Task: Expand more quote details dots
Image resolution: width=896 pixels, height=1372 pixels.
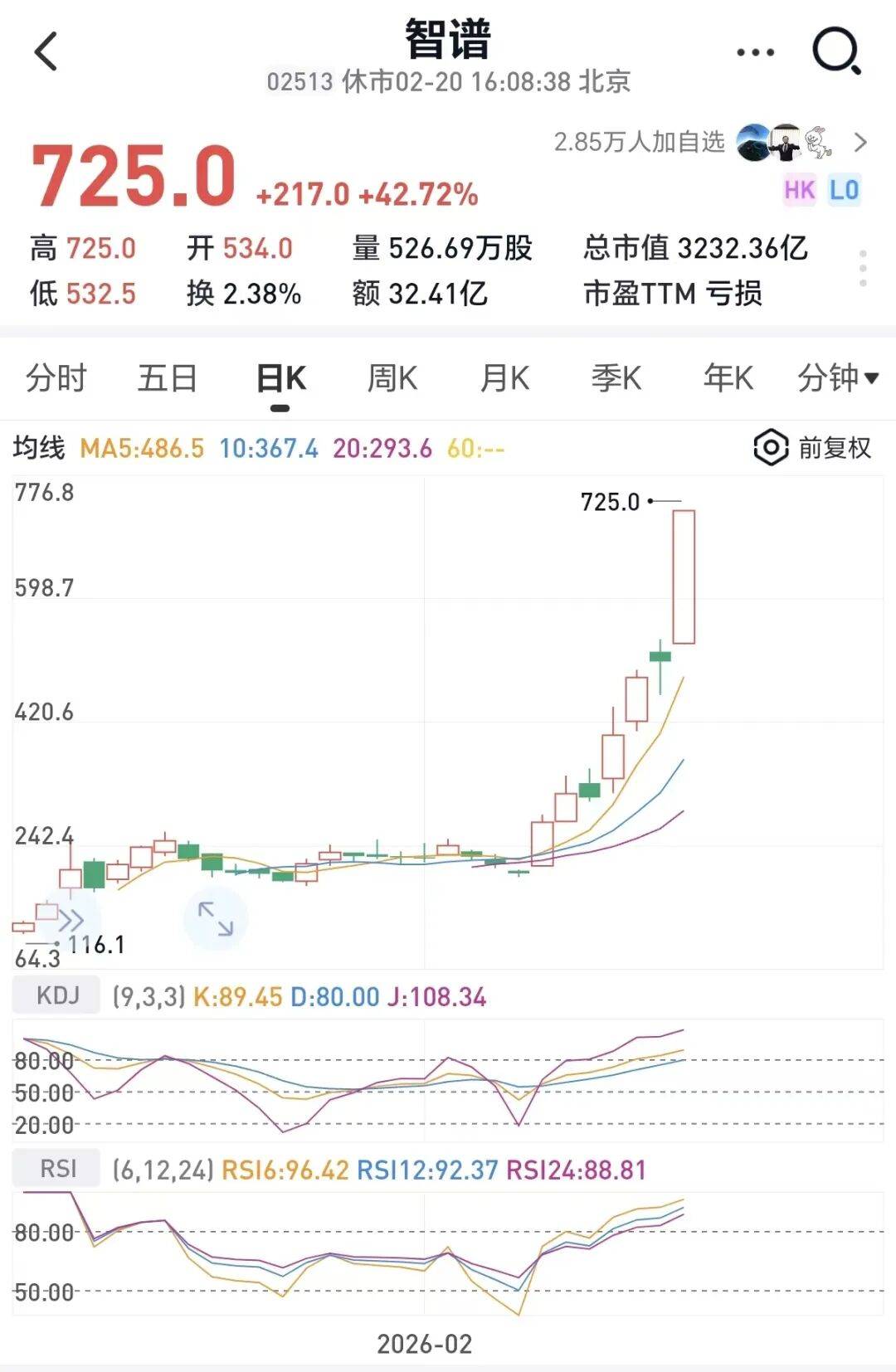Action: (x=863, y=268)
